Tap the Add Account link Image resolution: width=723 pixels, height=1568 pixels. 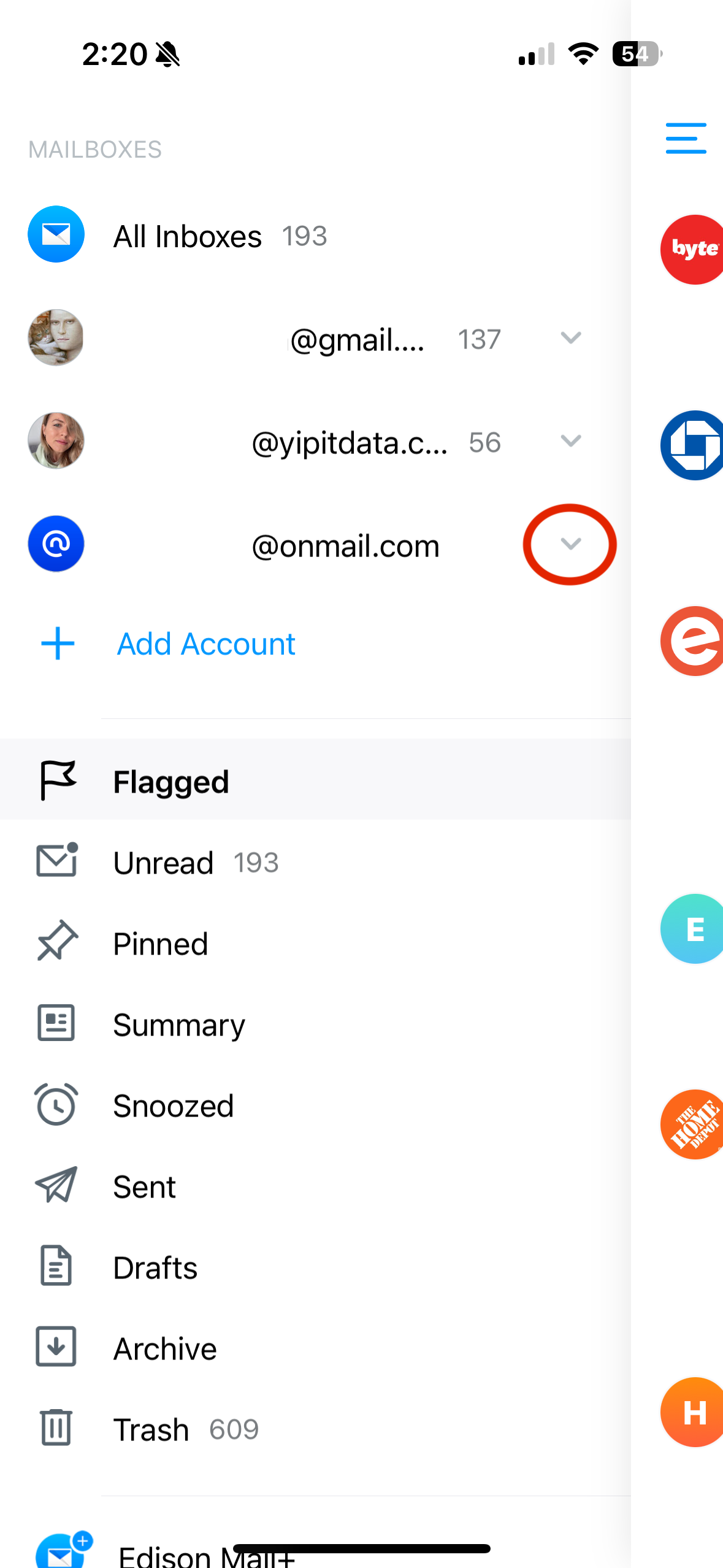[205, 644]
